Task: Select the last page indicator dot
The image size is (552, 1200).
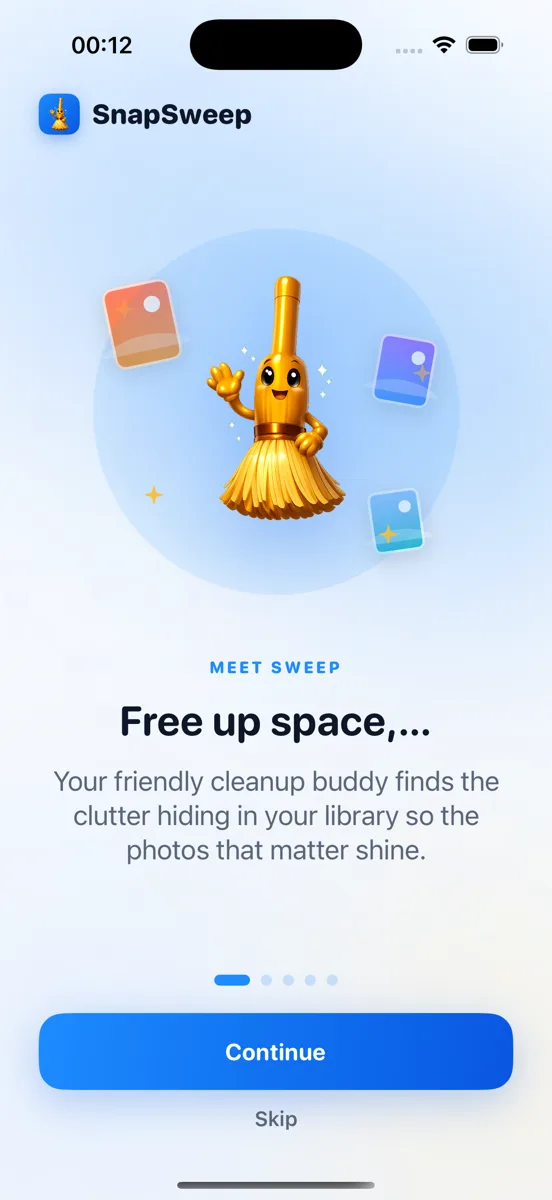Action: click(x=332, y=980)
